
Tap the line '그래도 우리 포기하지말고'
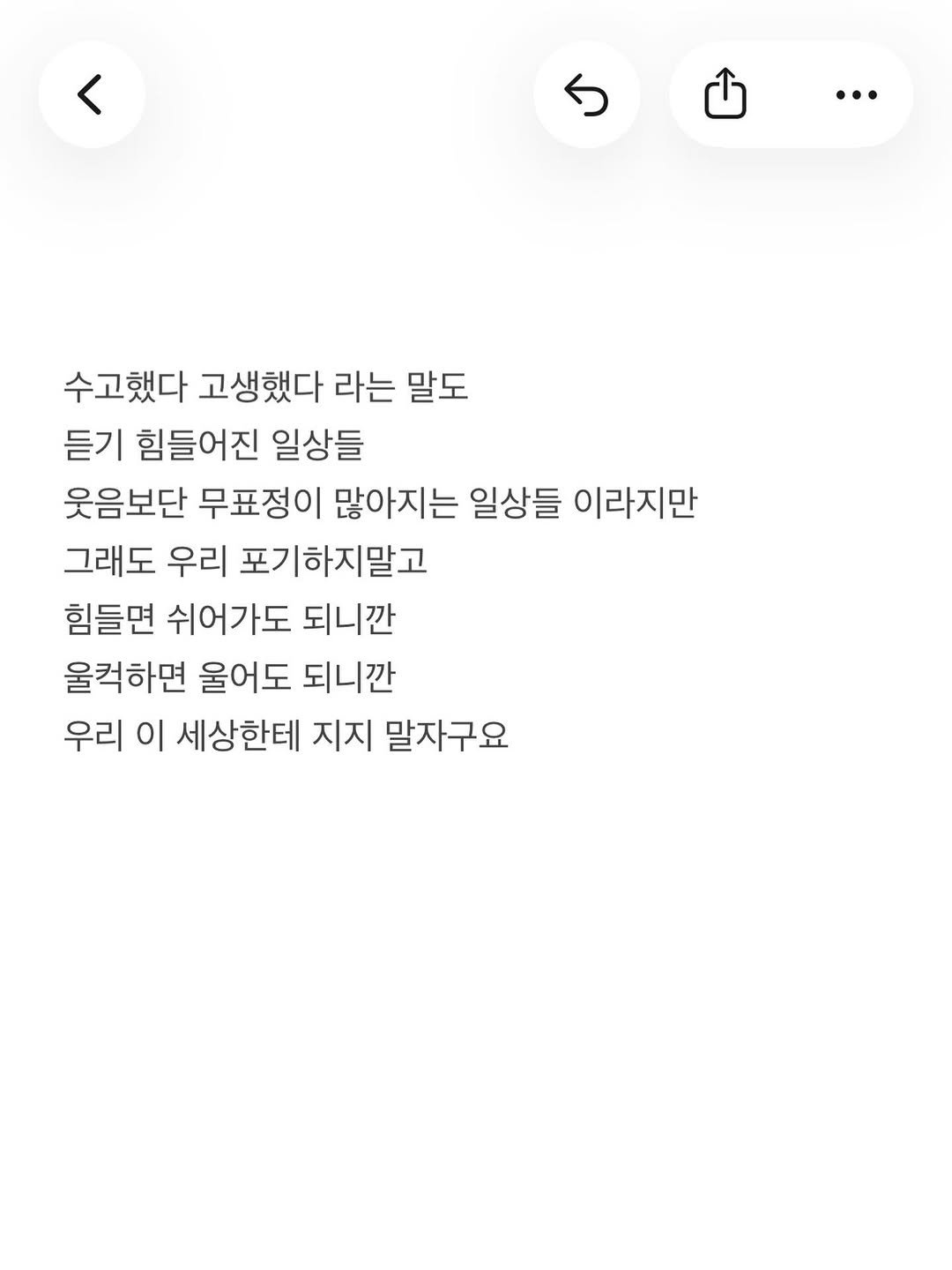click(x=247, y=561)
